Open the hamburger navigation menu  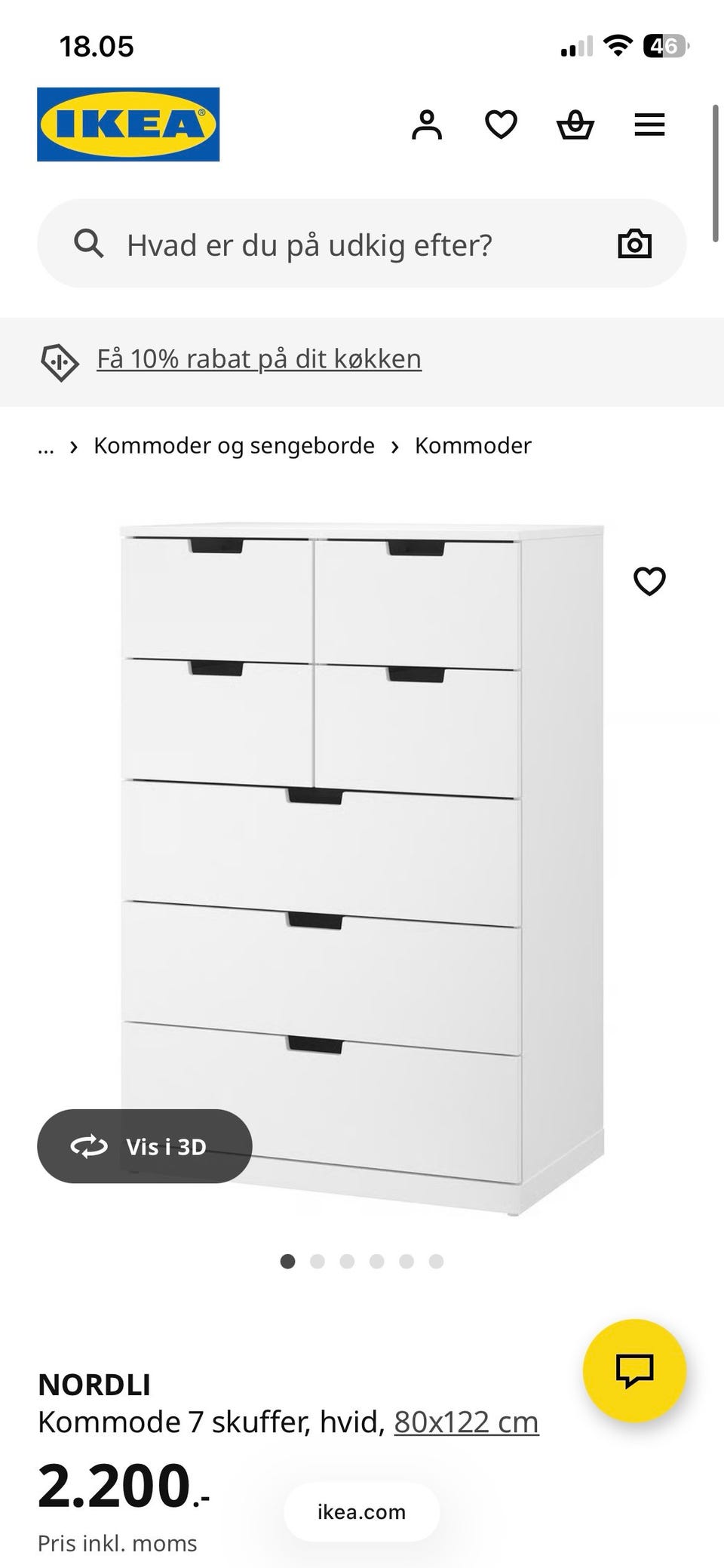click(x=649, y=125)
